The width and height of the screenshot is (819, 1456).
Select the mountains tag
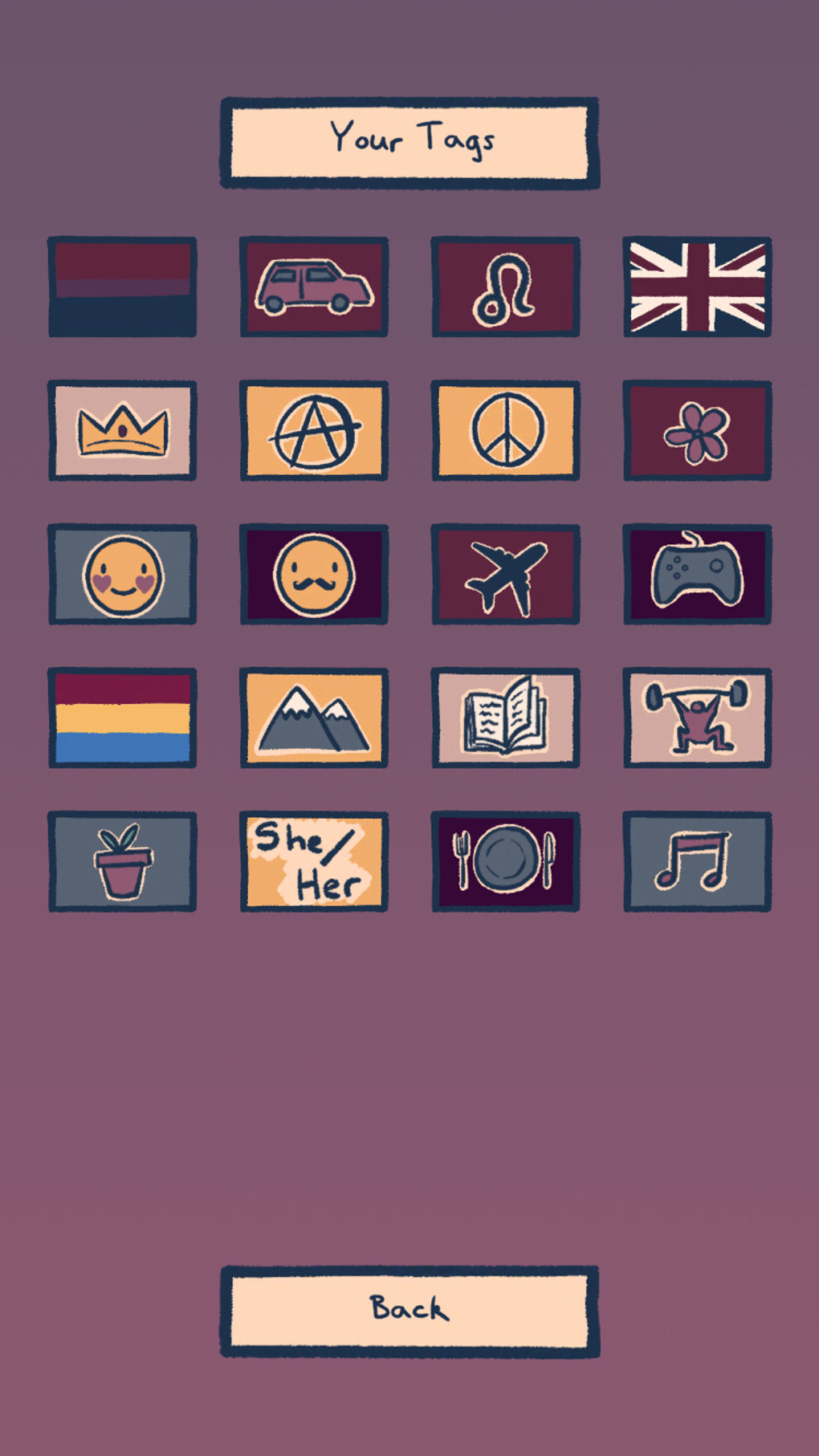pyautogui.click(x=314, y=718)
